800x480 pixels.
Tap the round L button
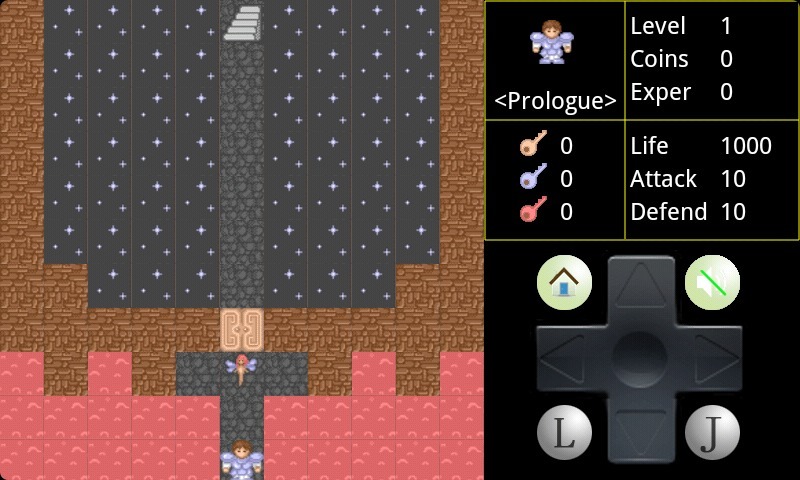[564, 434]
